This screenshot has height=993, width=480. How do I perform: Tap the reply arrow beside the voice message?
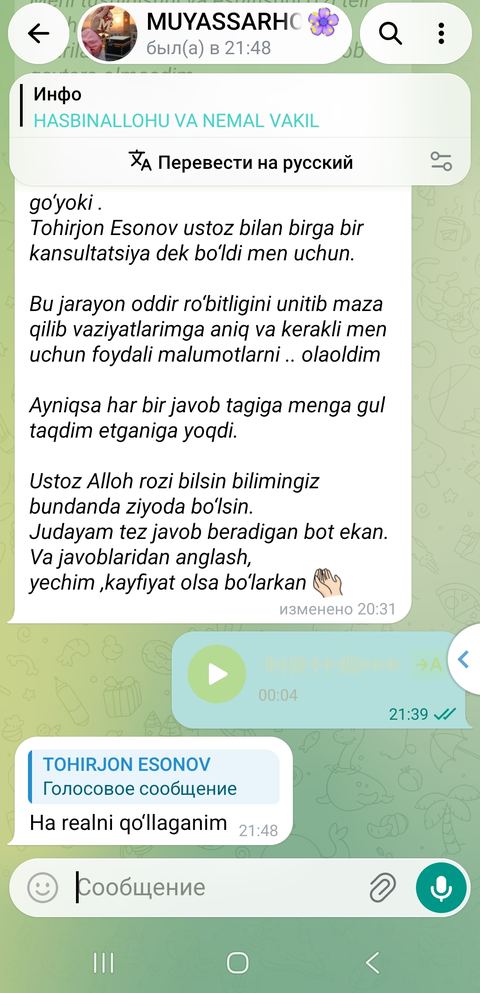(x=464, y=659)
